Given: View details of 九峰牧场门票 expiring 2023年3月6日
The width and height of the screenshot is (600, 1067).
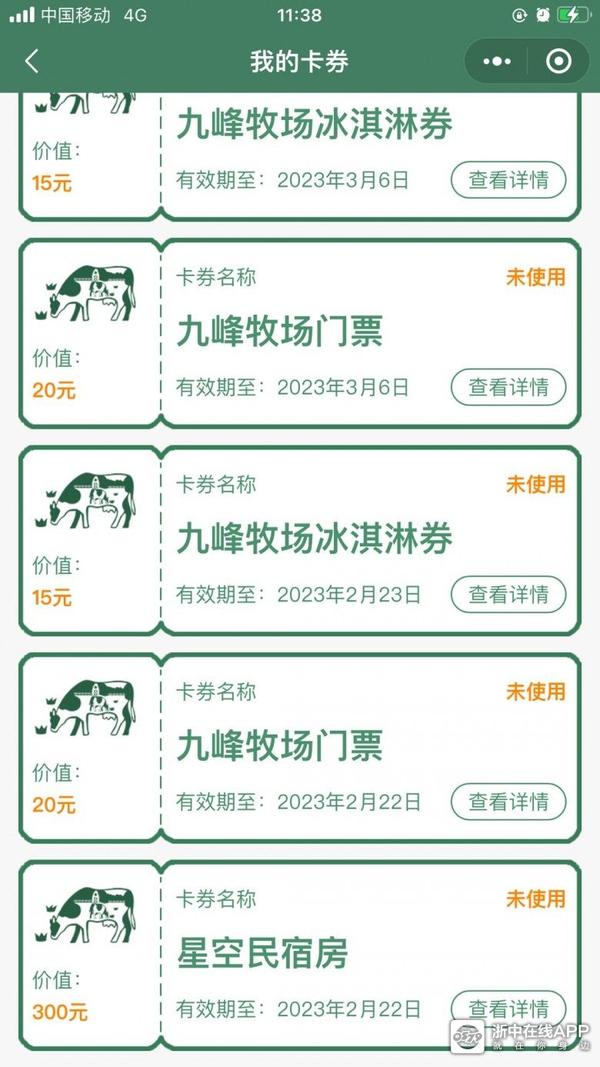Looking at the screenshot, I should click(x=508, y=387).
